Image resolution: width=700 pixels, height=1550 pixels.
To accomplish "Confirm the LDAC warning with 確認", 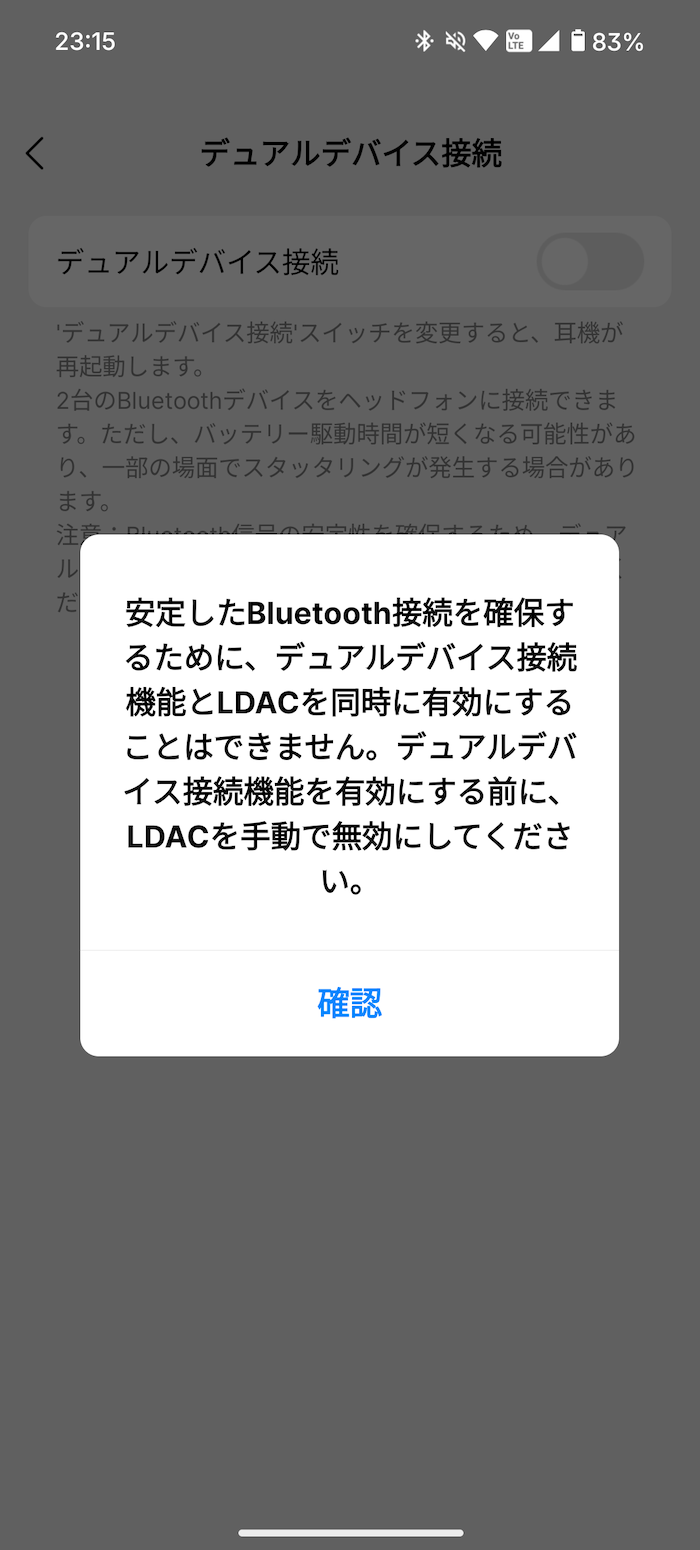I will pyautogui.click(x=349, y=1003).
